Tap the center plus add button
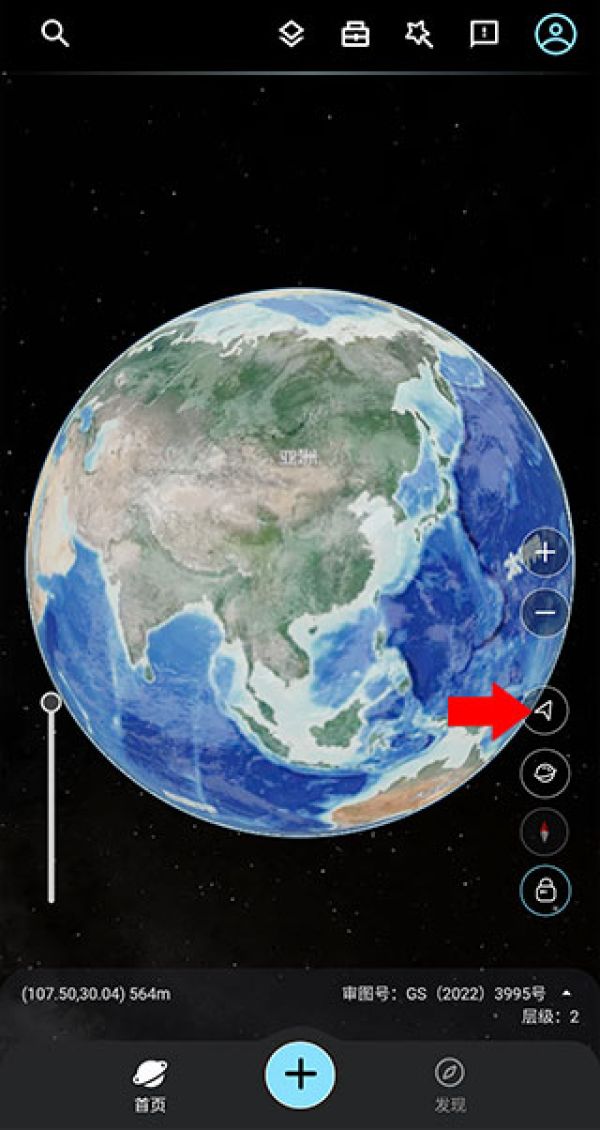600x1130 pixels. (300, 1074)
